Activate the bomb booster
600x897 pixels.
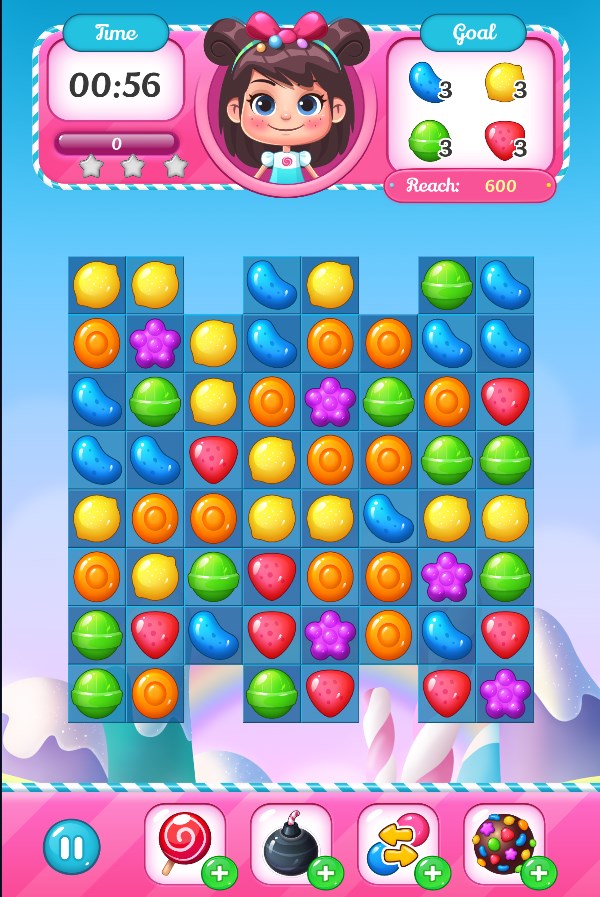tap(290, 844)
